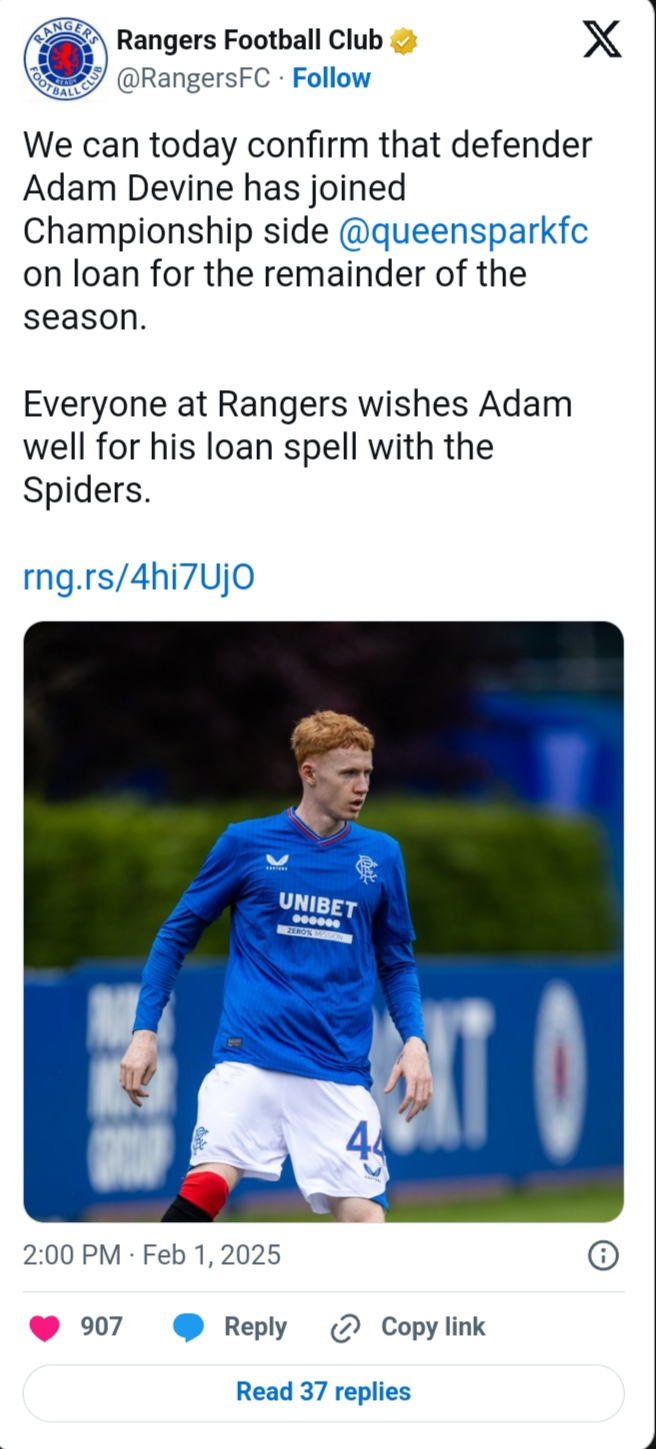Reply to this tweet
The height and width of the screenshot is (1449, 656).
230,1327
